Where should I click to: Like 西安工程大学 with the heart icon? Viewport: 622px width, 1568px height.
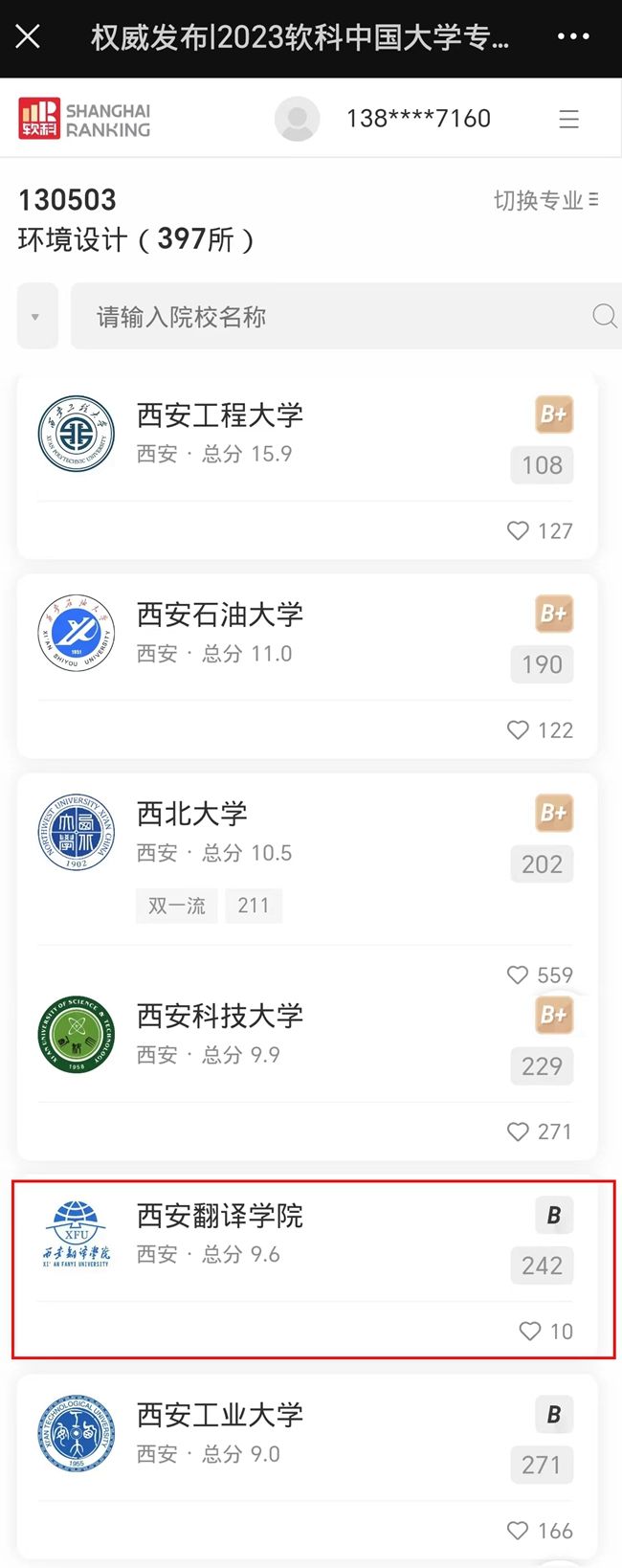518,530
